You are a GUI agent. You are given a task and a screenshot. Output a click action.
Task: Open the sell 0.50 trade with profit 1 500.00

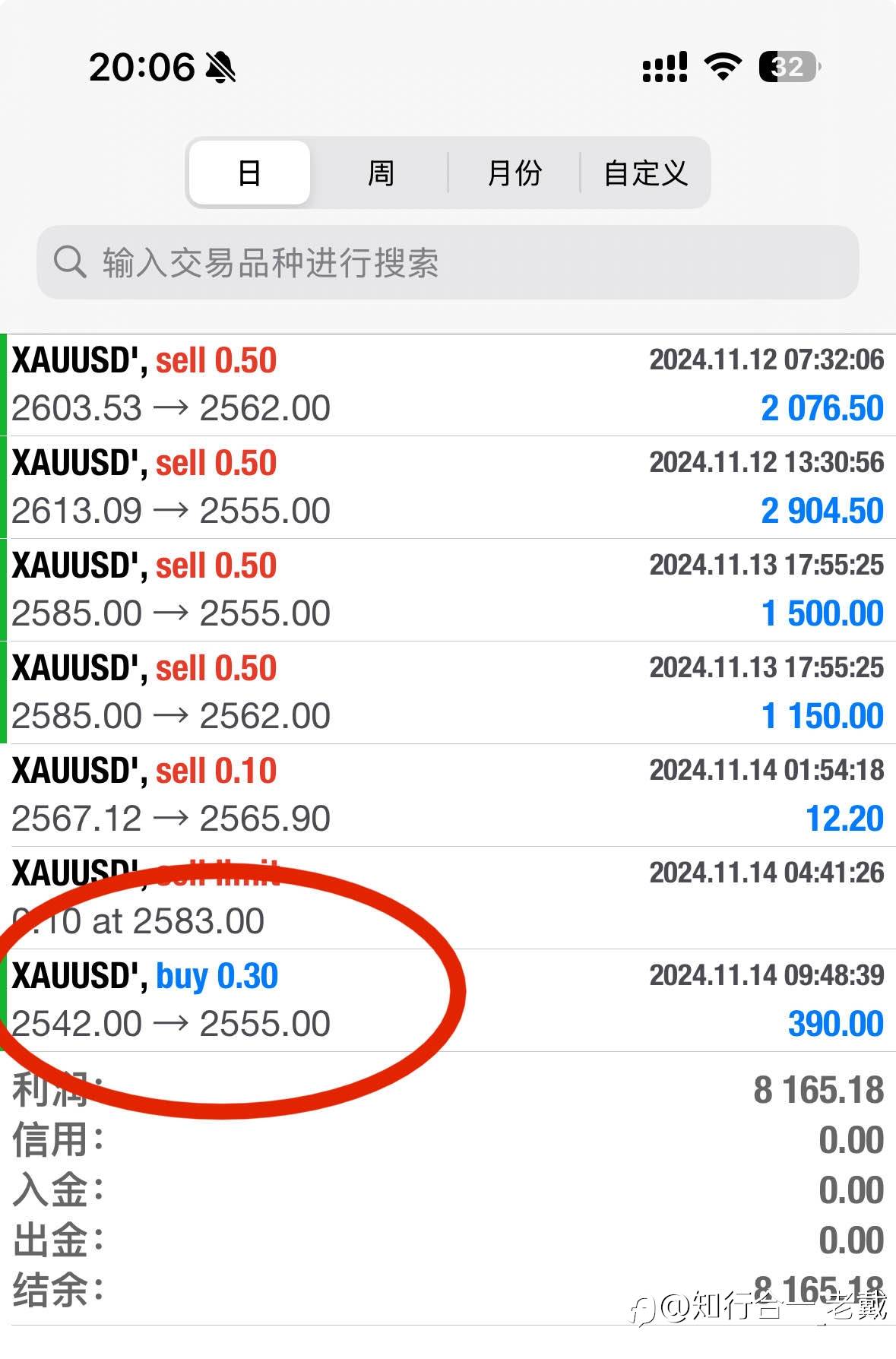click(x=448, y=590)
